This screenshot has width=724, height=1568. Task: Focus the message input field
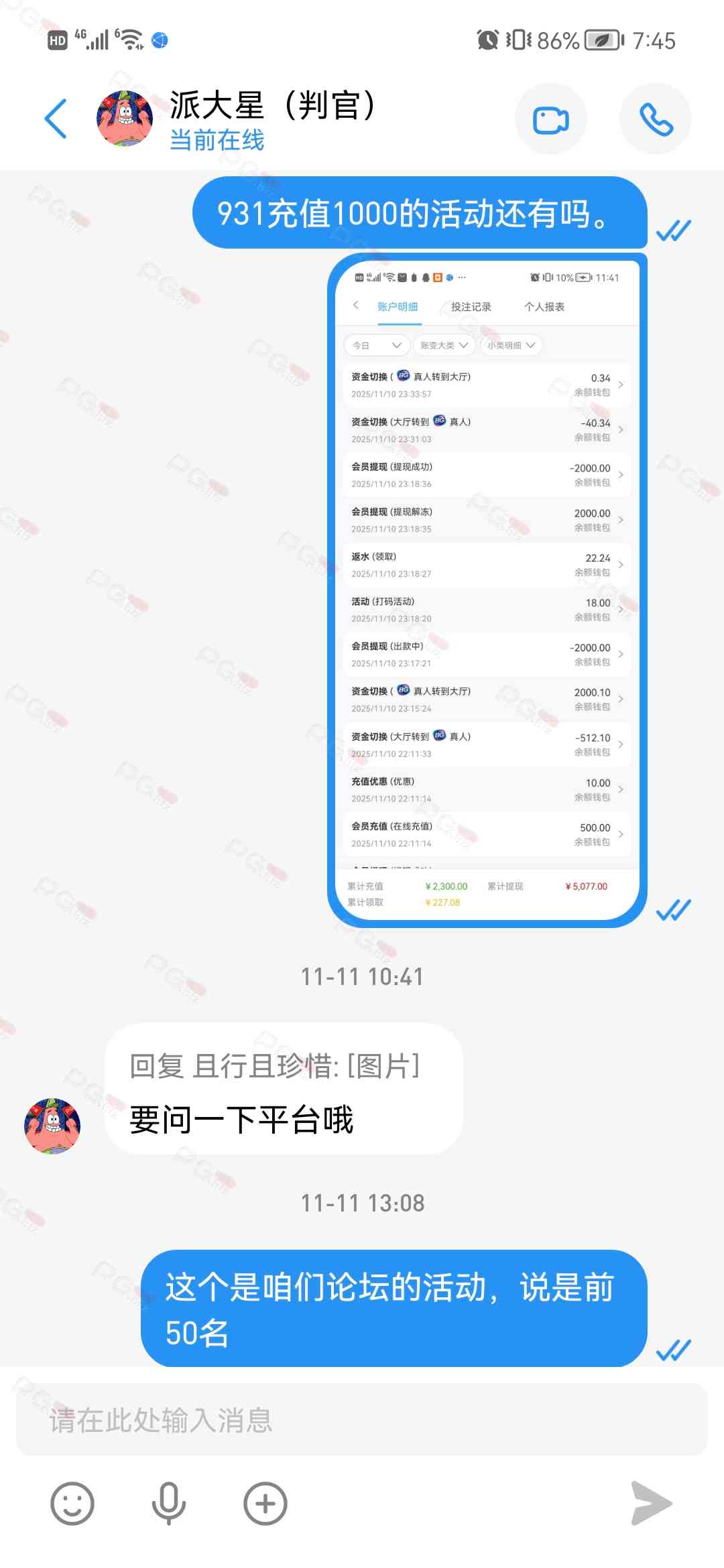(362, 1420)
